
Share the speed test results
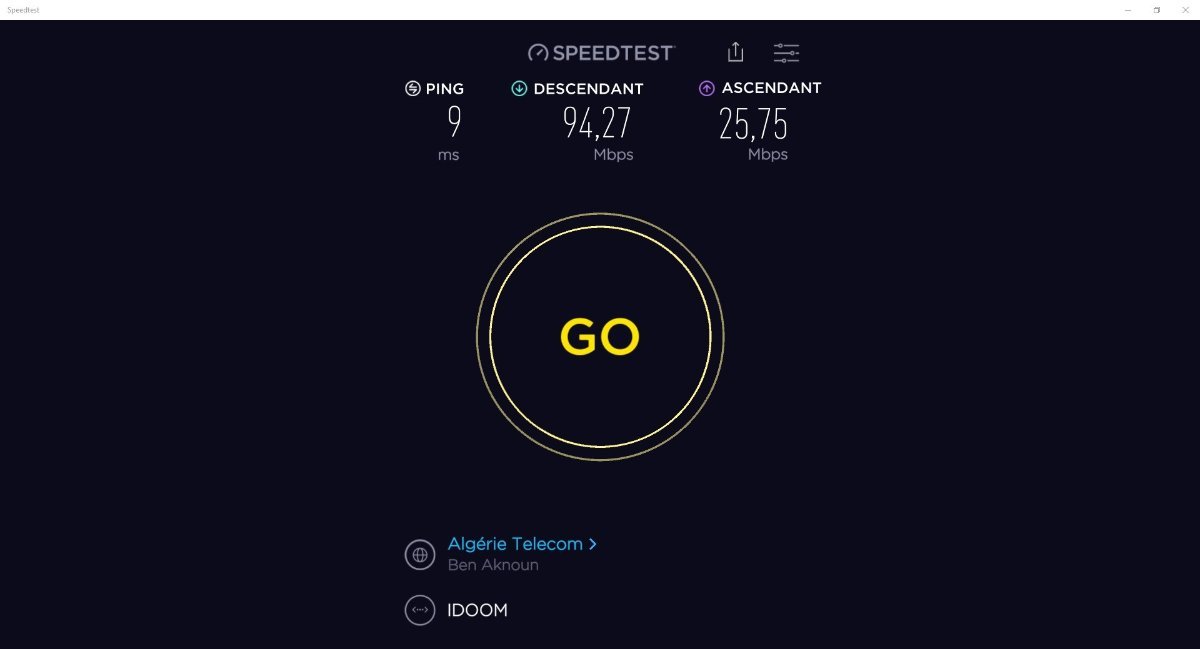(736, 52)
